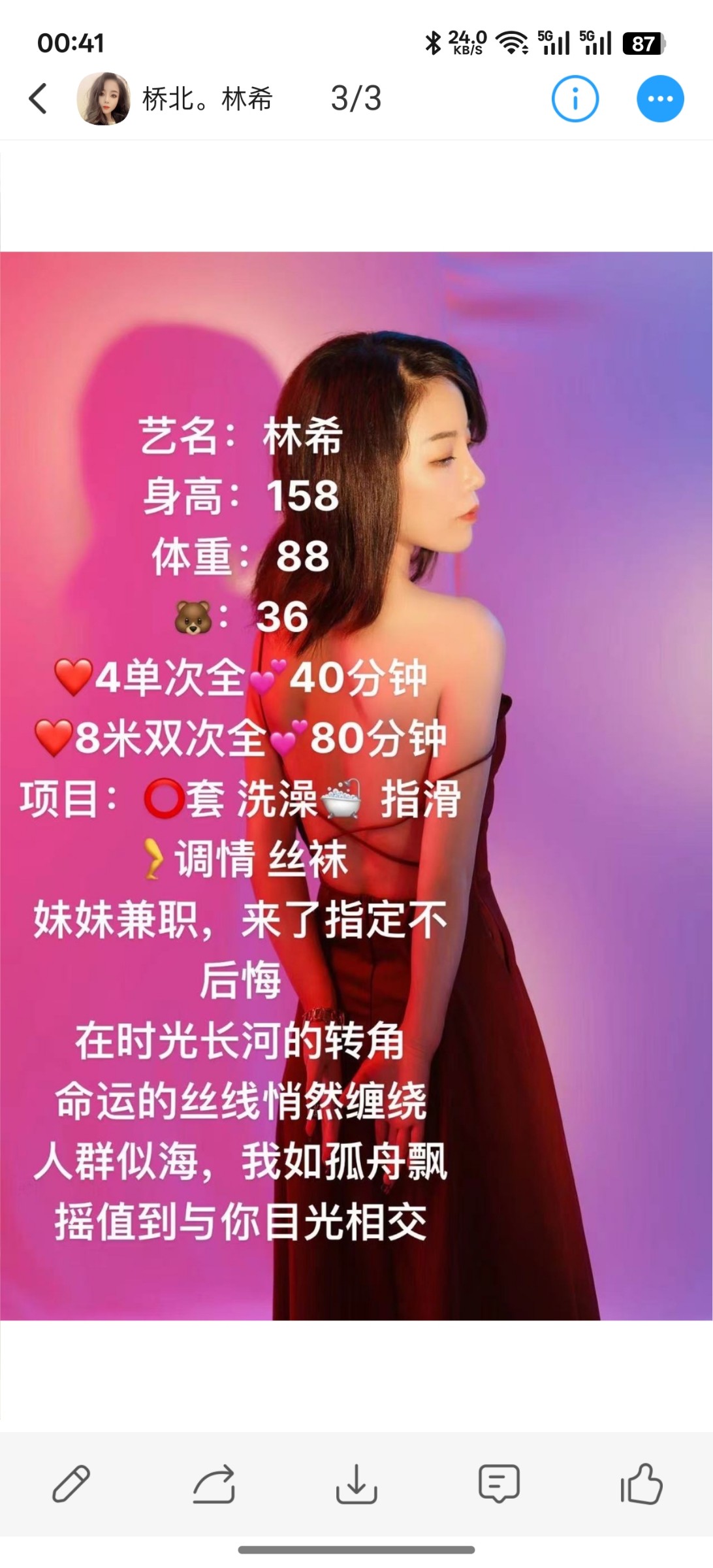Like the image with the thumbs-up
Screen dimensions: 713x1568
(x=641, y=1484)
